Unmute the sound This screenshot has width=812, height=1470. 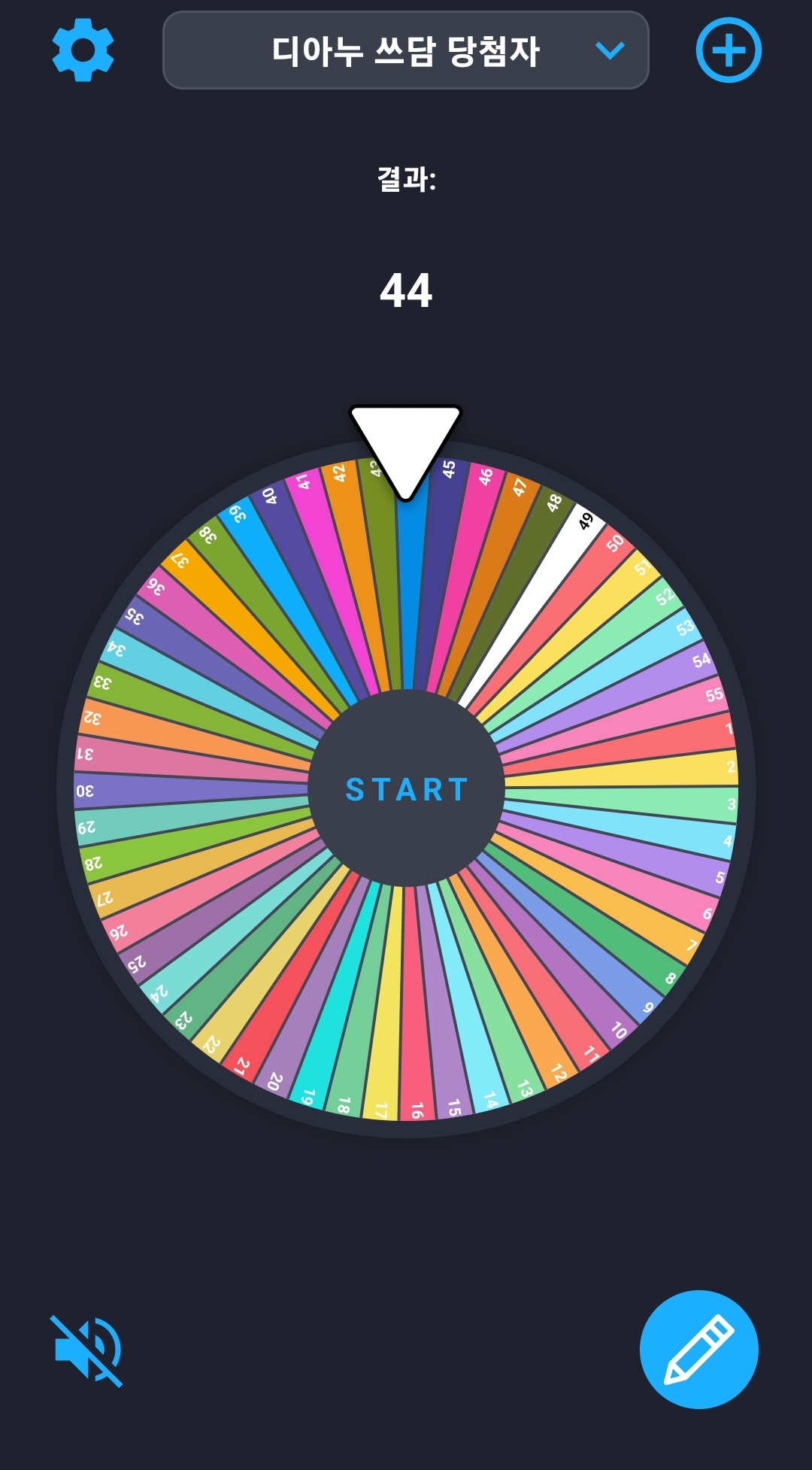point(86,1350)
